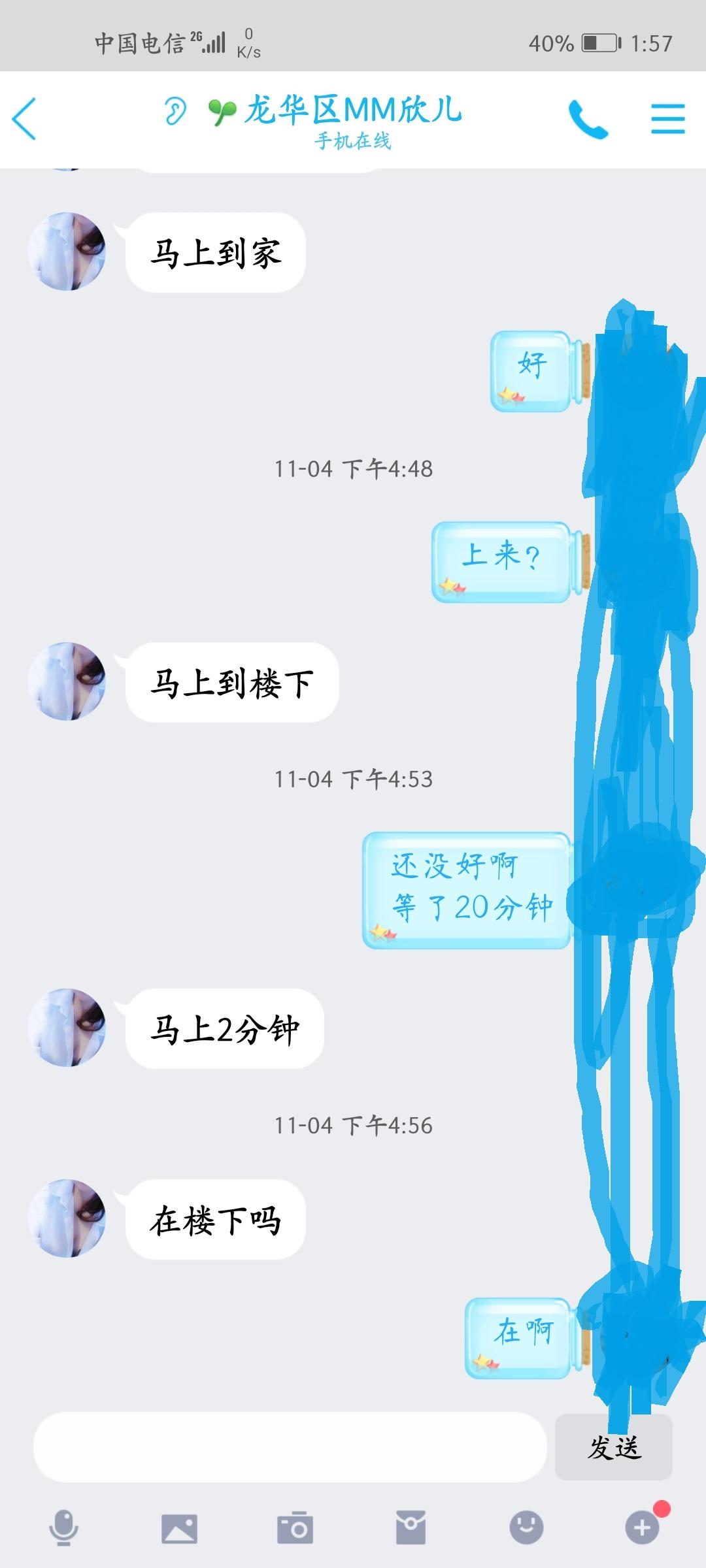Image resolution: width=706 pixels, height=1568 pixels.
Task: Open the photo gallery picker
Action: coord(179,1527)
